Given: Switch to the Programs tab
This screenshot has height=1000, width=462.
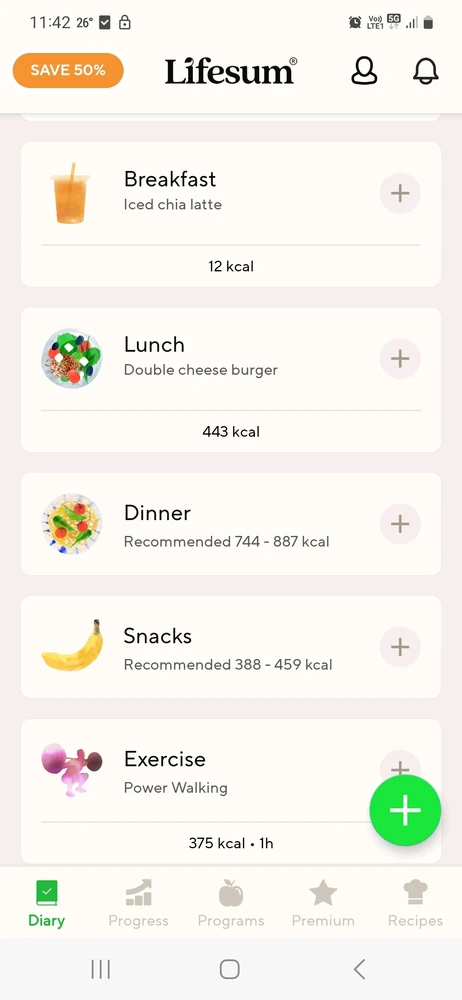Looking at the screenshot, I should coord(231,903).
